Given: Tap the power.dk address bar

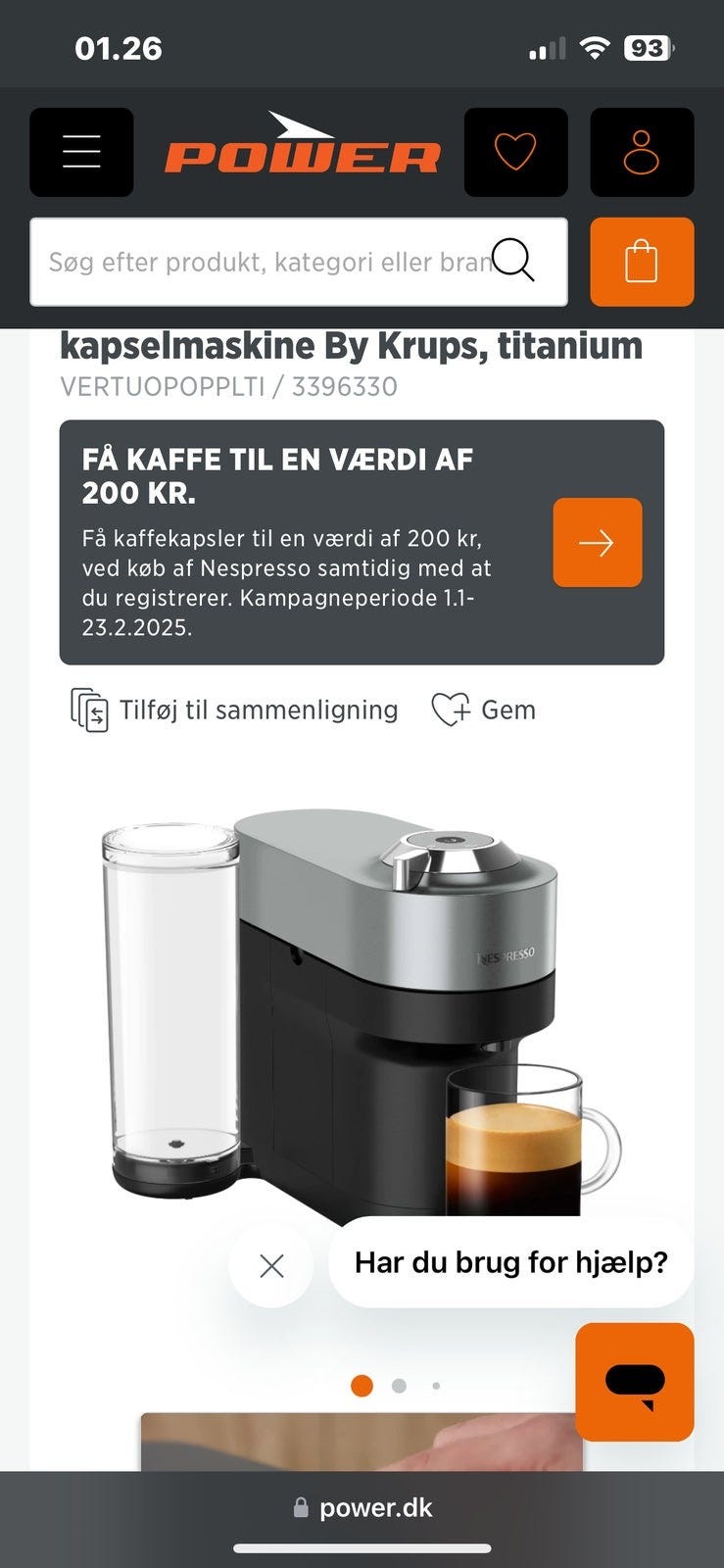Looking at the screenshot, I should [362, 1508].
